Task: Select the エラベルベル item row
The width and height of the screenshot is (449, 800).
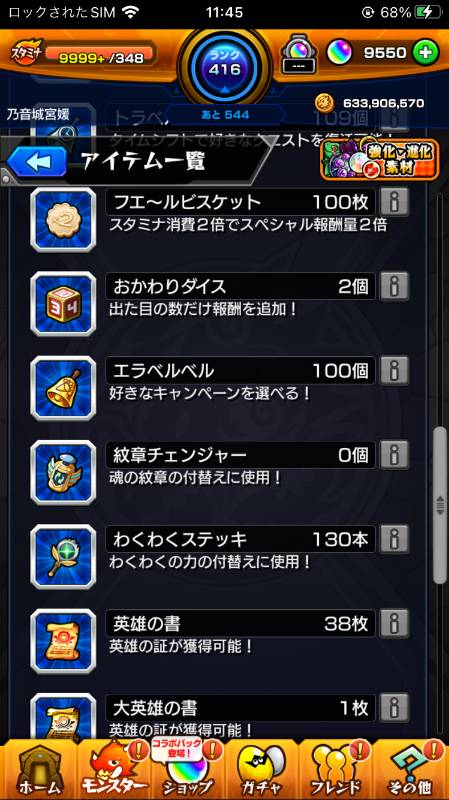Action: point(220,388)
